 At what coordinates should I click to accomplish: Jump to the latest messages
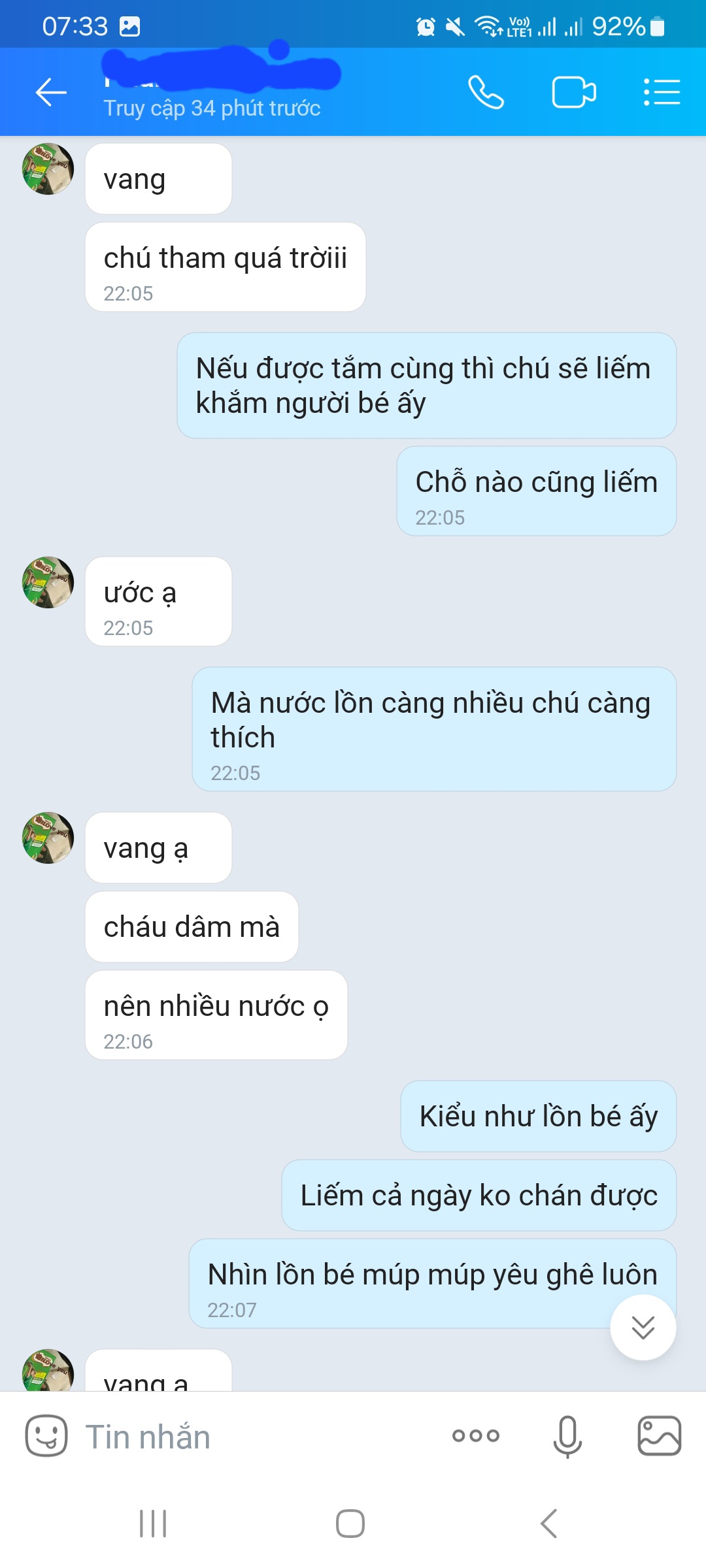click(643, 1328)
